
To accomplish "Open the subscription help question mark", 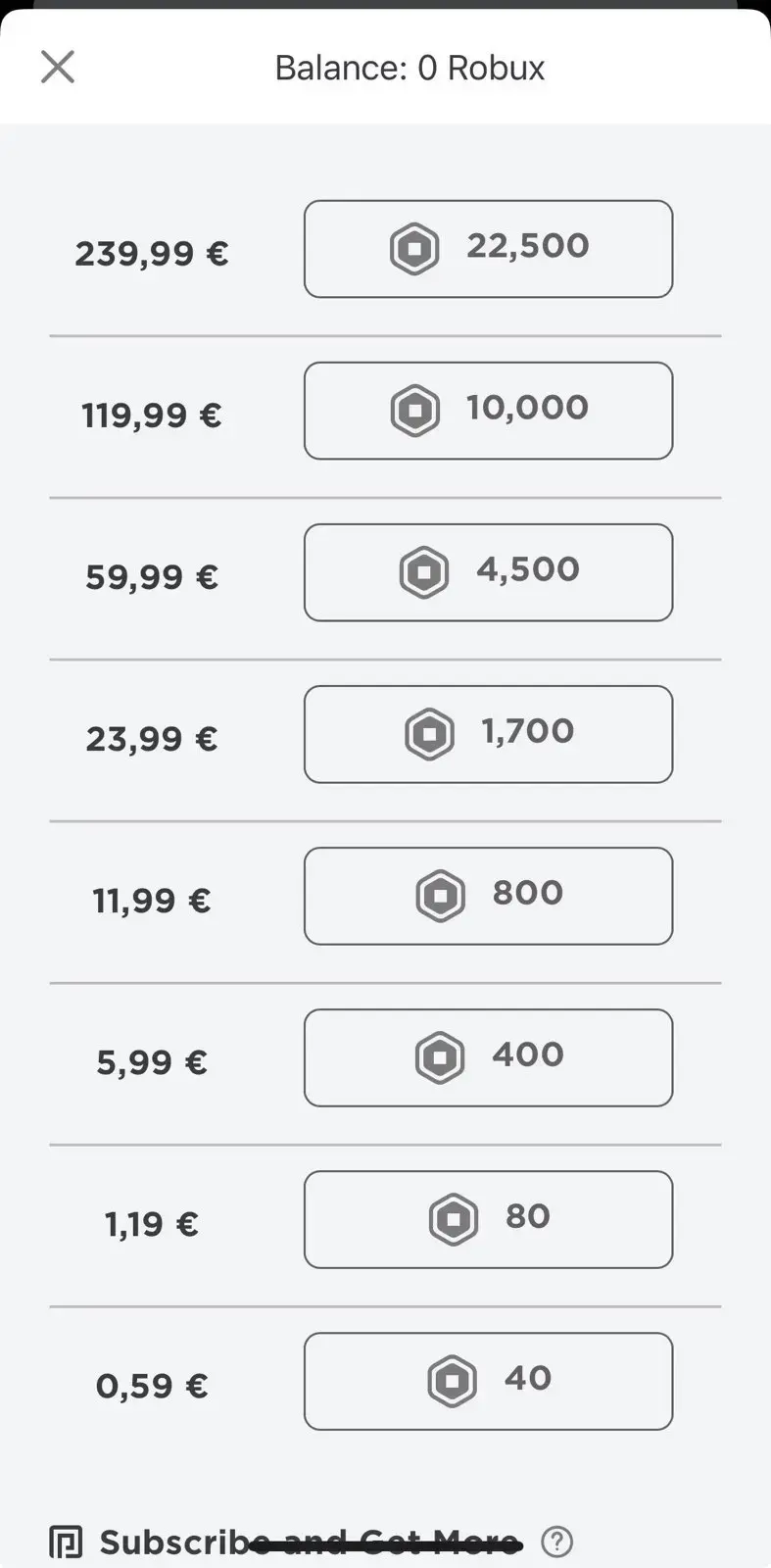I will point(556,1542).
